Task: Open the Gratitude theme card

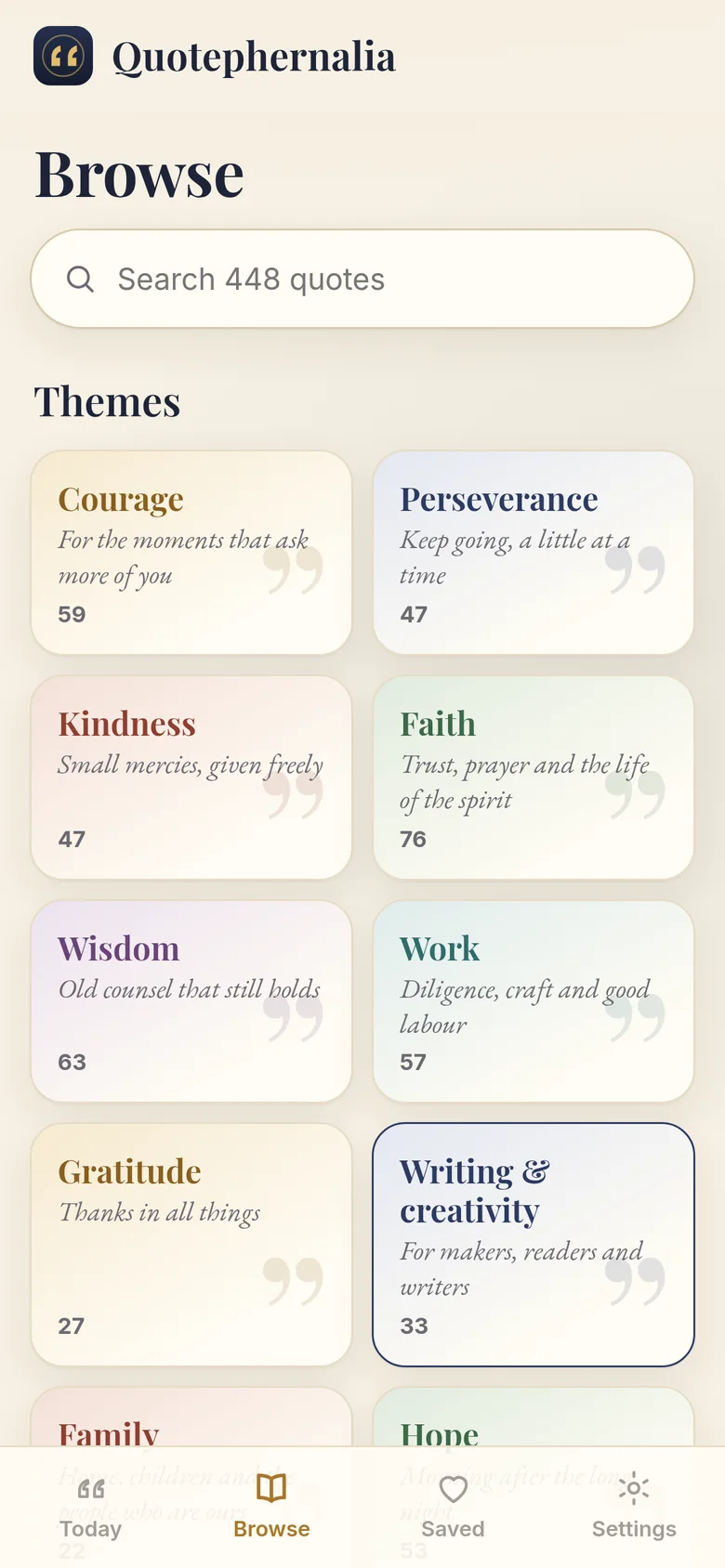Action: (x=191, y=1245)
